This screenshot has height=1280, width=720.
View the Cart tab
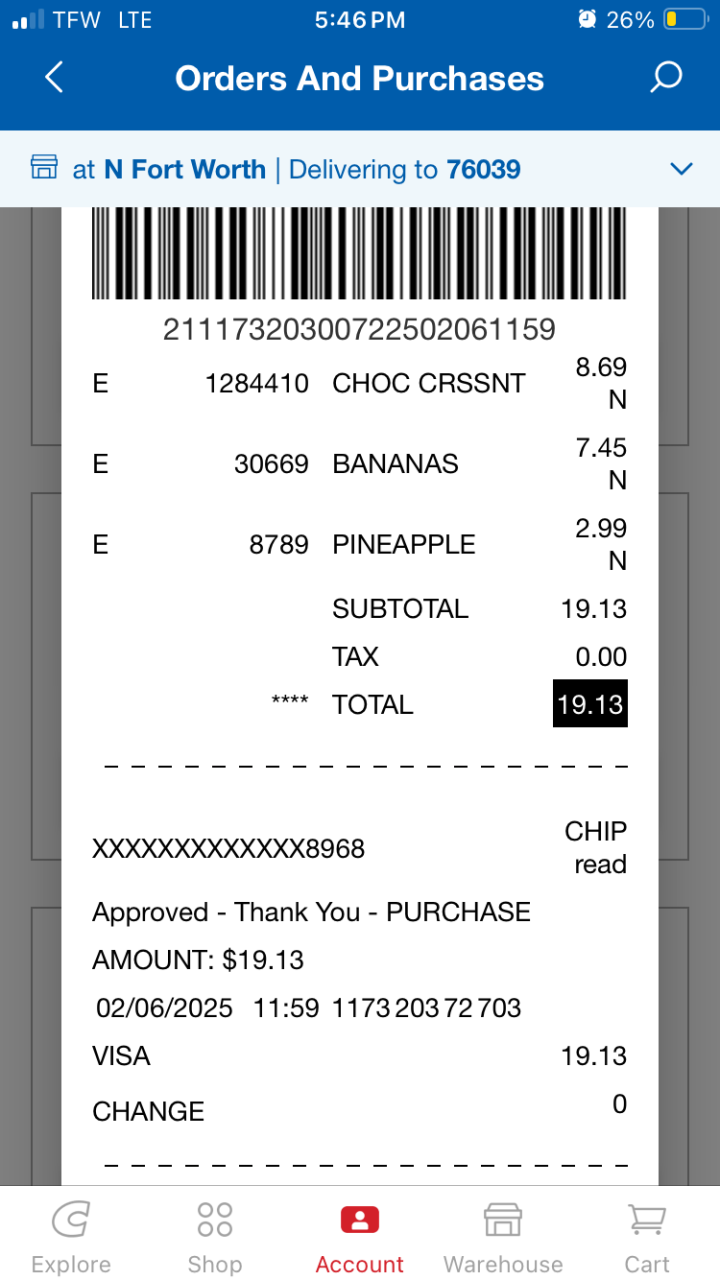coord(647,1237)
